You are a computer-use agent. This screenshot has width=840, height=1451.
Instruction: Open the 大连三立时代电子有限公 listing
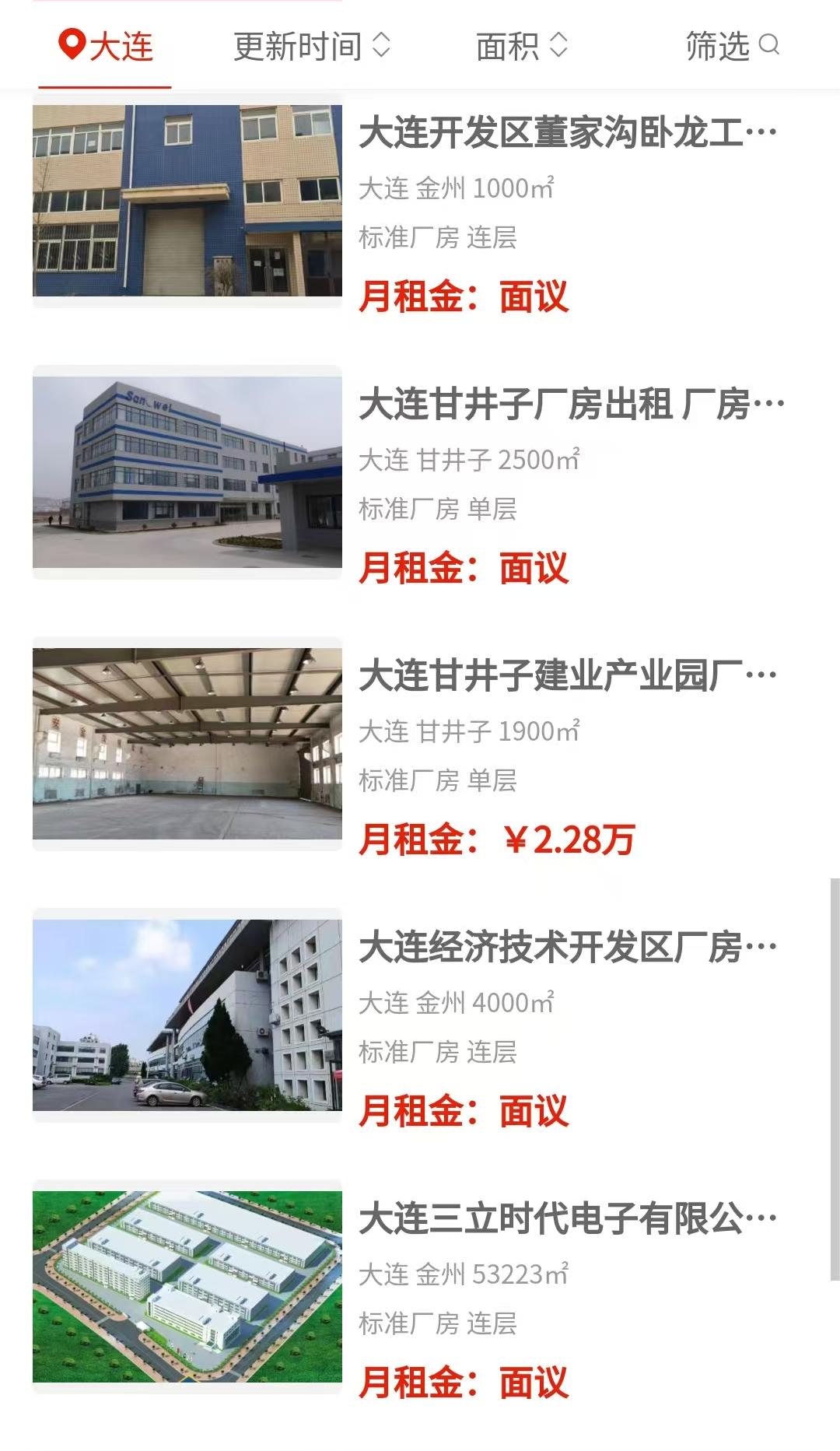pyautogui.click(x=567, y=1219)
